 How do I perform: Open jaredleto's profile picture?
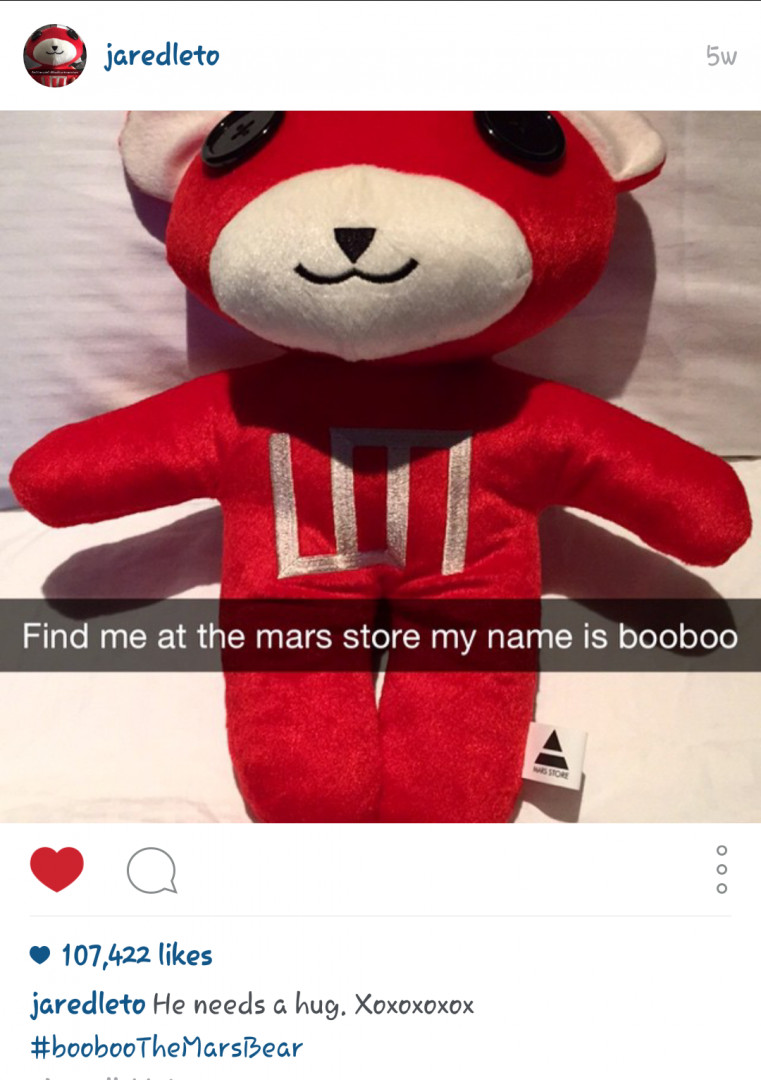(x=54, y=56)
